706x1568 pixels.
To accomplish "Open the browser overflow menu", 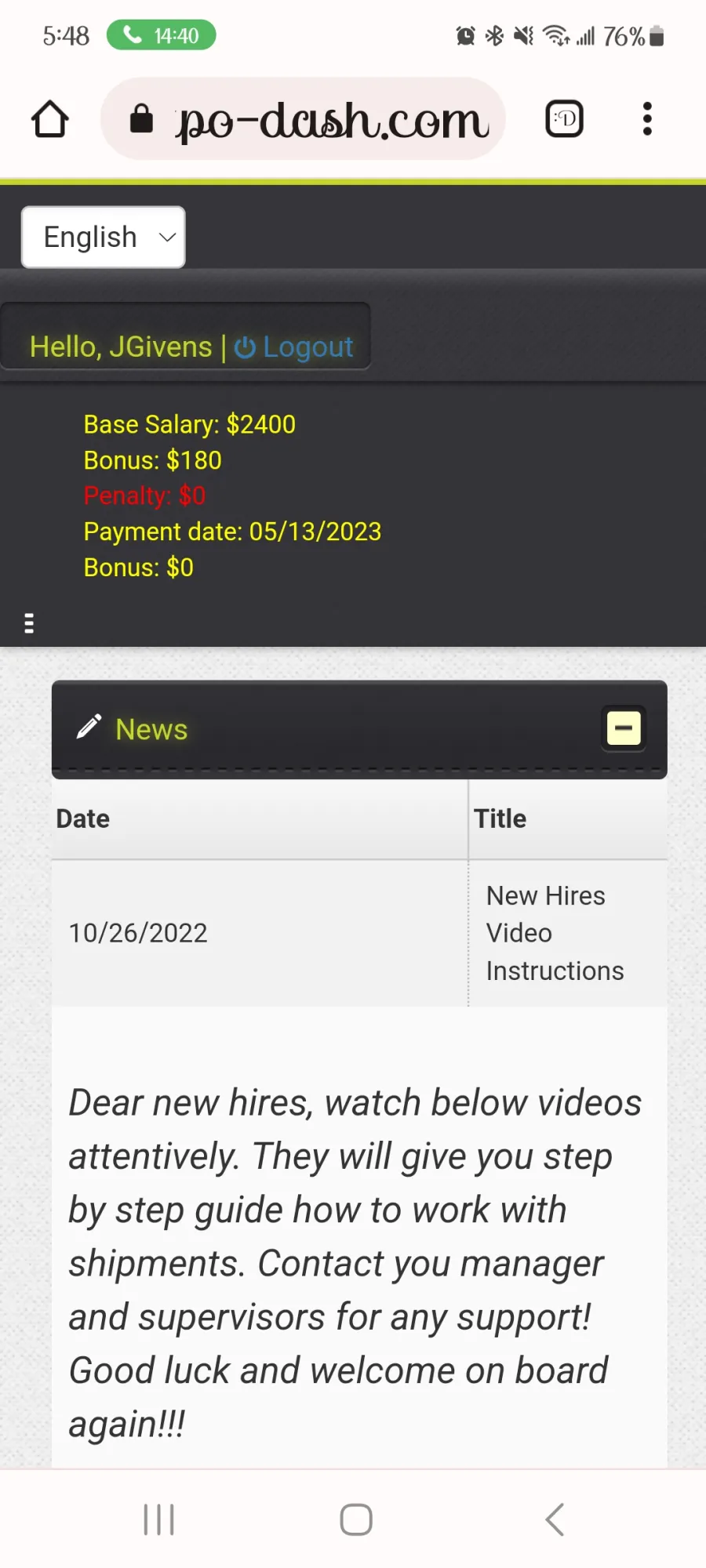I will [647, 119].
